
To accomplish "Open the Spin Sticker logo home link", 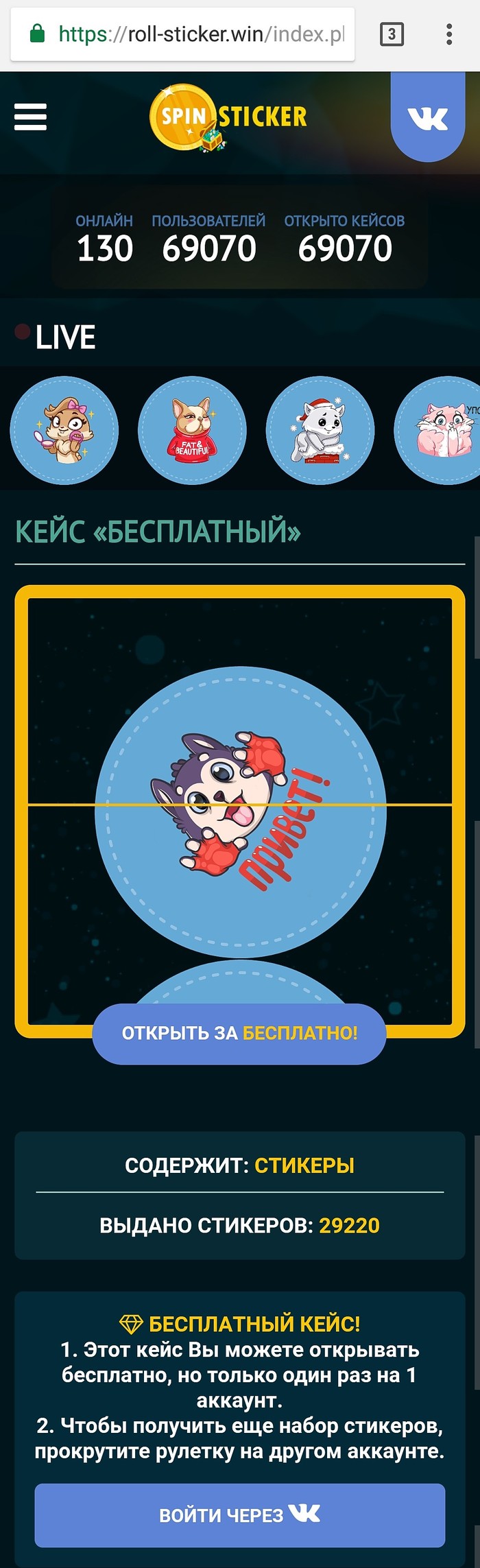I will pyautogui.click(x=228, y=117).
